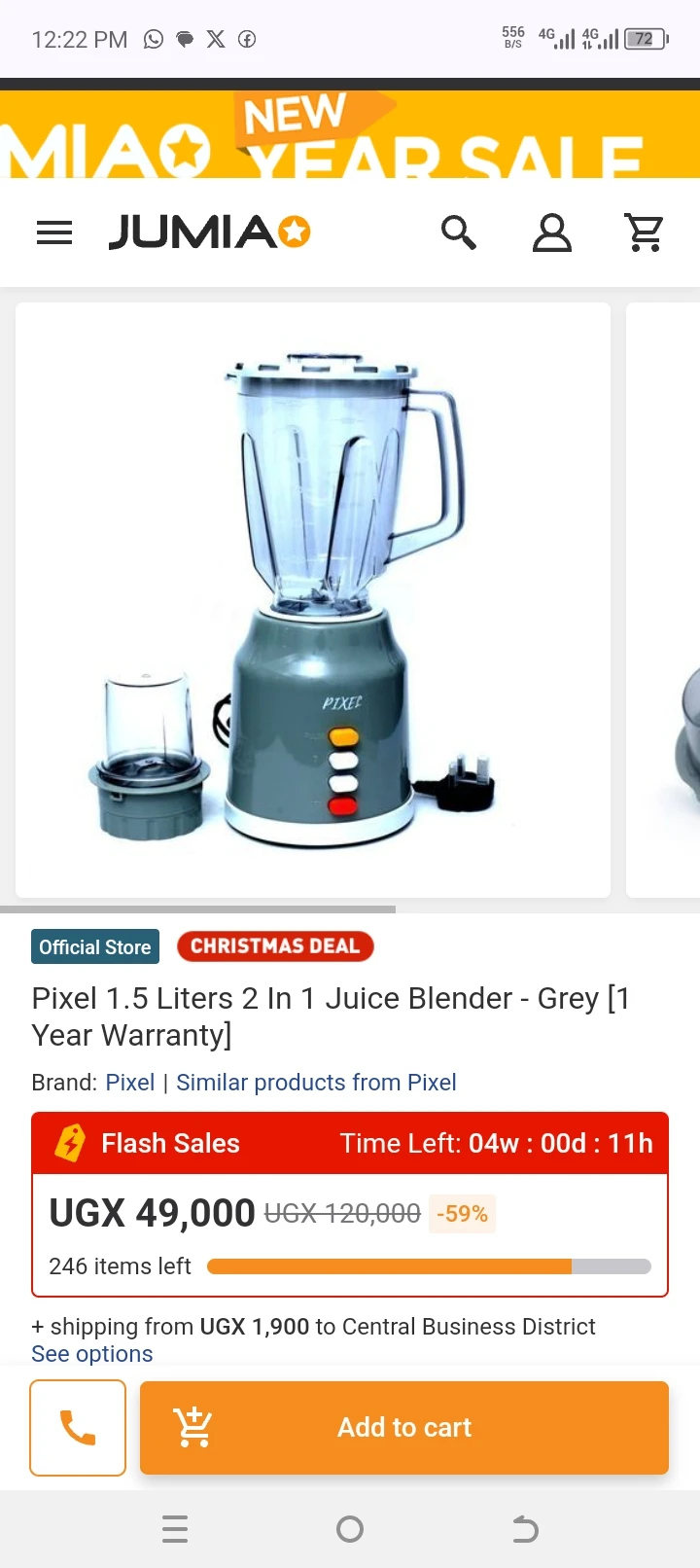This screenshot has width=700, height=1568.
Task: Open the search icon
Action: tap(458, 232)
